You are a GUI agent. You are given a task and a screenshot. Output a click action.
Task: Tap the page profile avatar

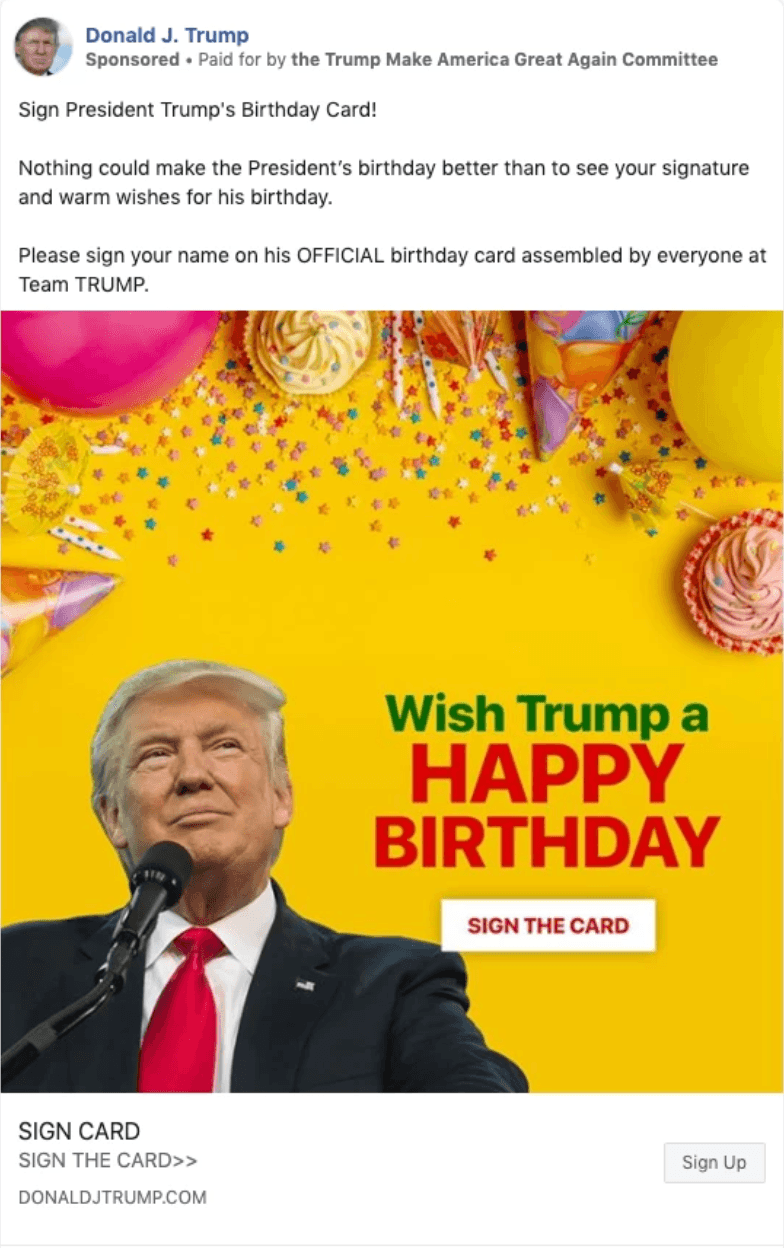(43, 47)
